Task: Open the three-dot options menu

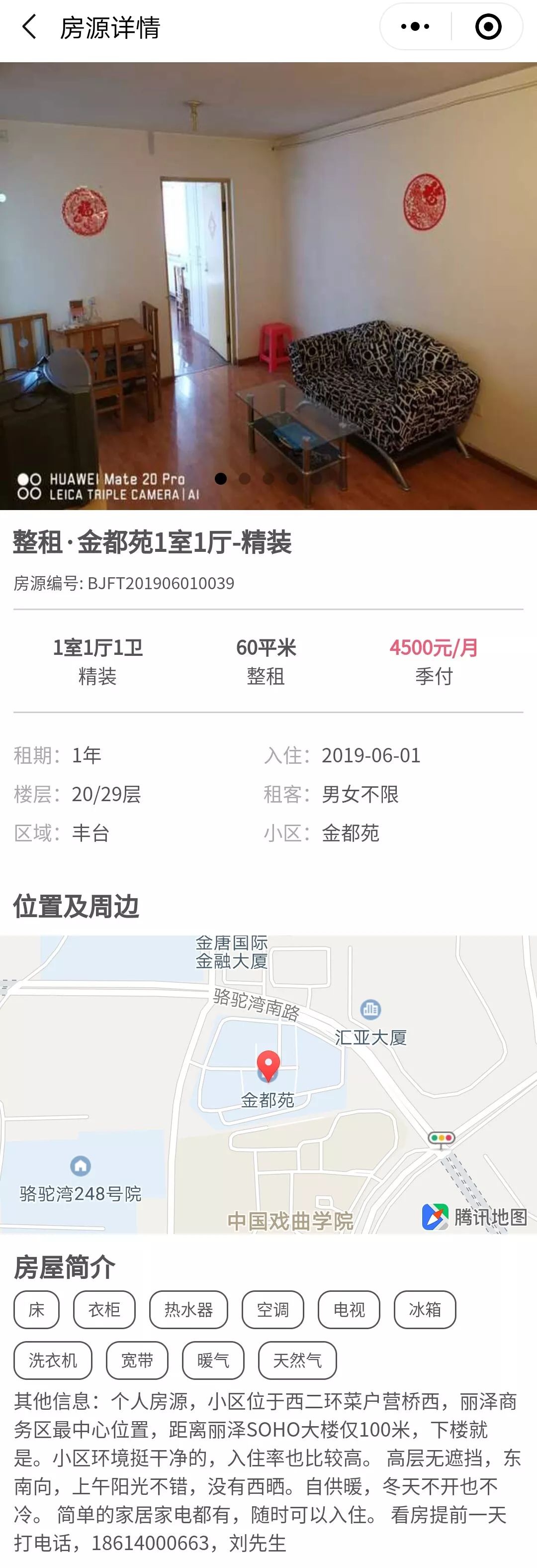Action: click(415, 27)
